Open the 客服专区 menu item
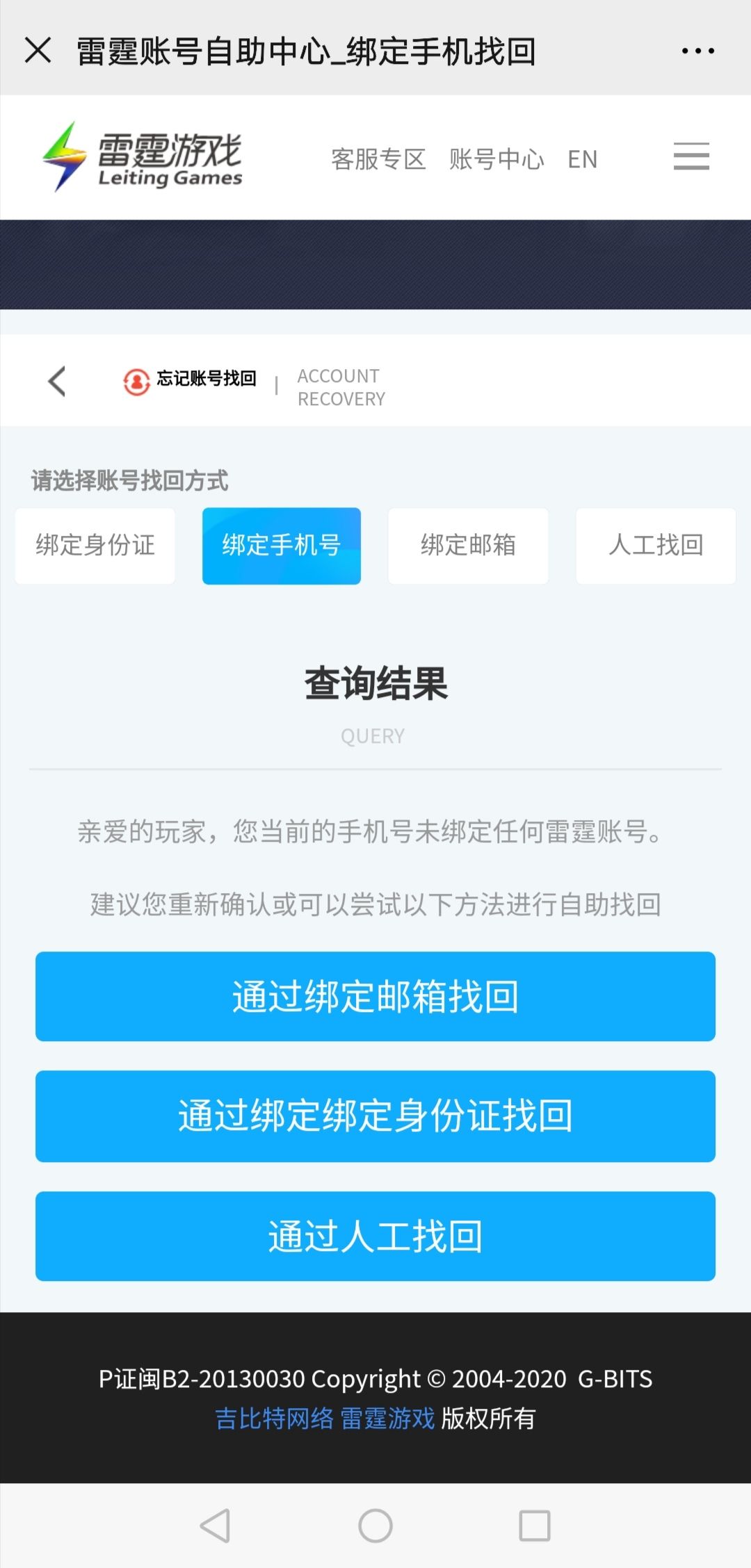751x1568 pixels. [x=379, y=159]
